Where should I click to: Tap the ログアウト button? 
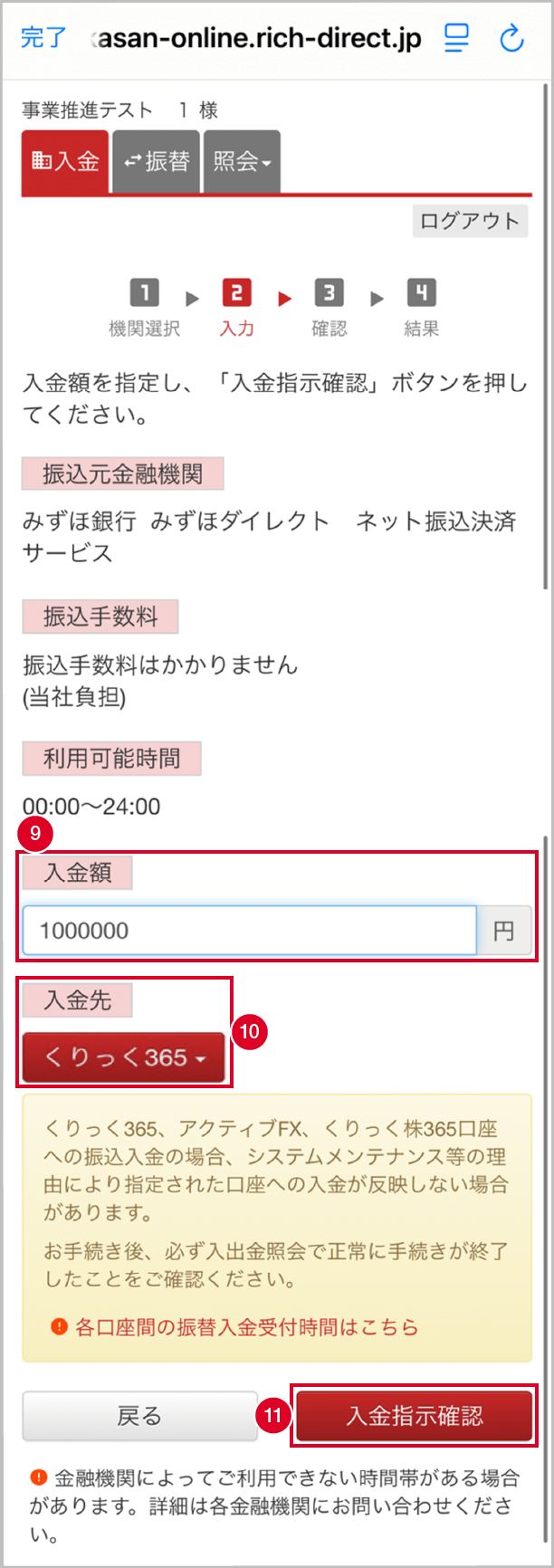click(470, 221)
